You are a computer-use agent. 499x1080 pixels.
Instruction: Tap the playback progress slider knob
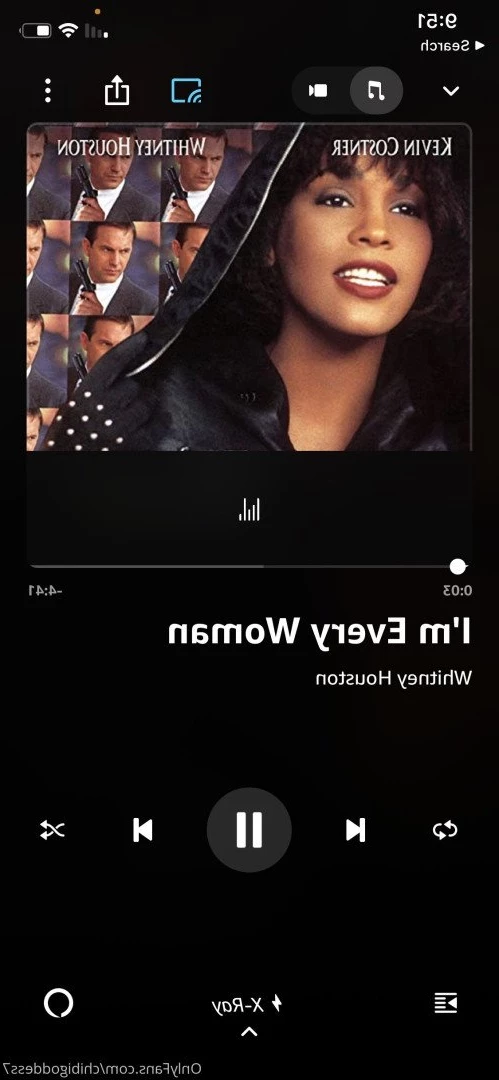coord(458,566)
